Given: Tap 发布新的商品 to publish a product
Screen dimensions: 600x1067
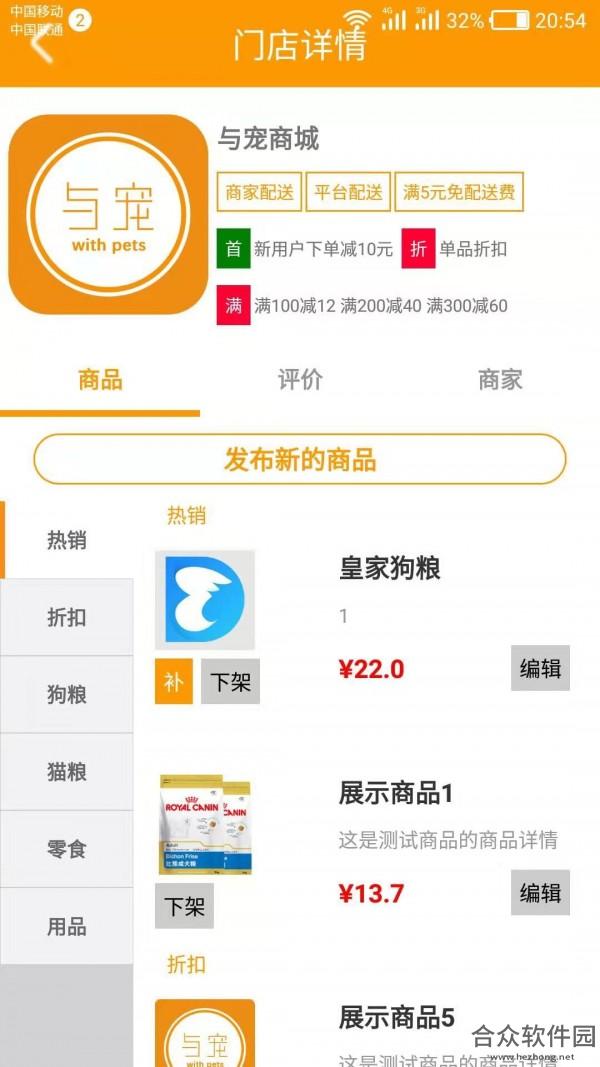Looking at the screenshot, I should click(x=300, y=459).
